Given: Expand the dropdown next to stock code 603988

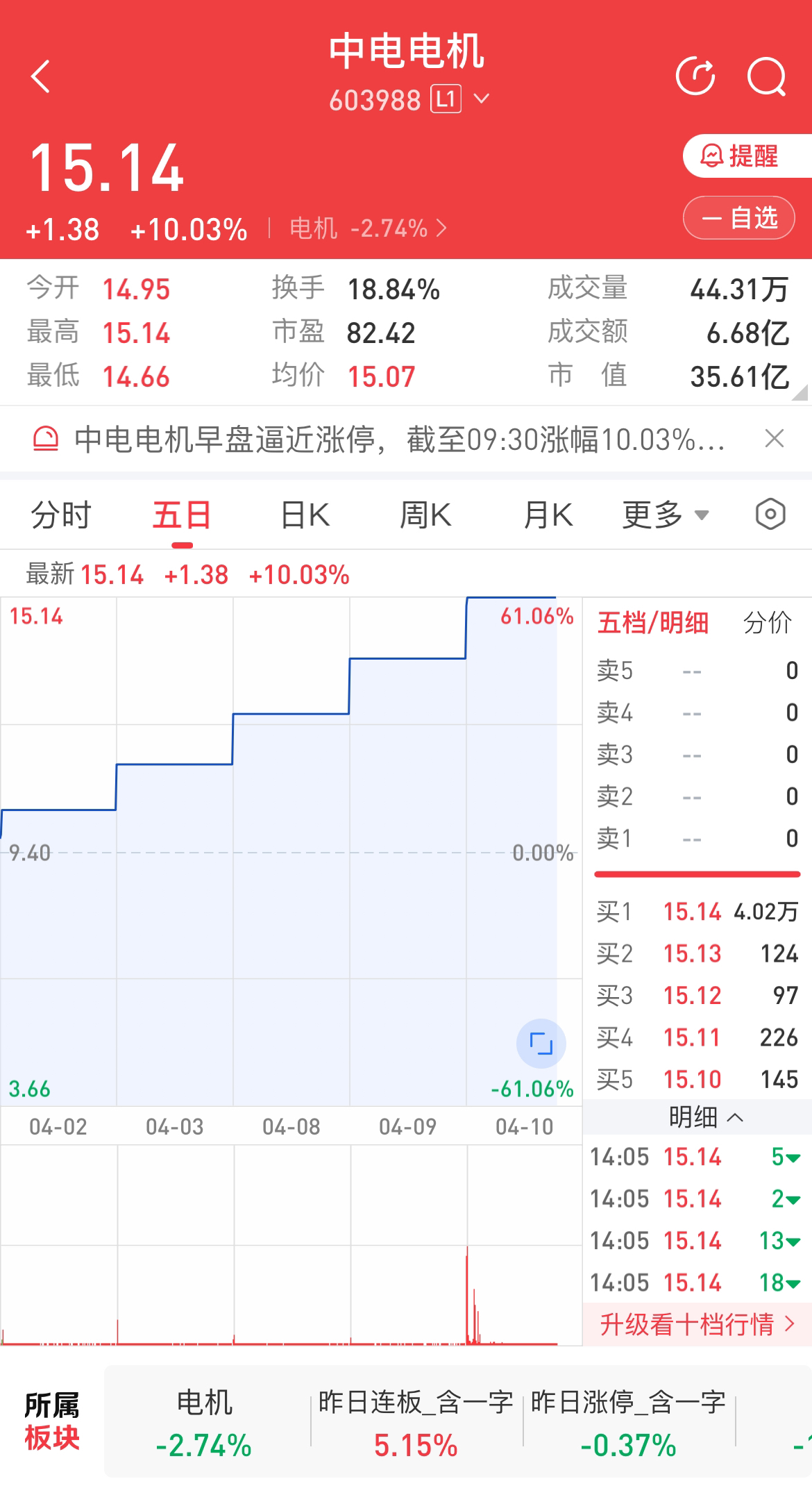Looking at the screenshot, I should [482, 99].
